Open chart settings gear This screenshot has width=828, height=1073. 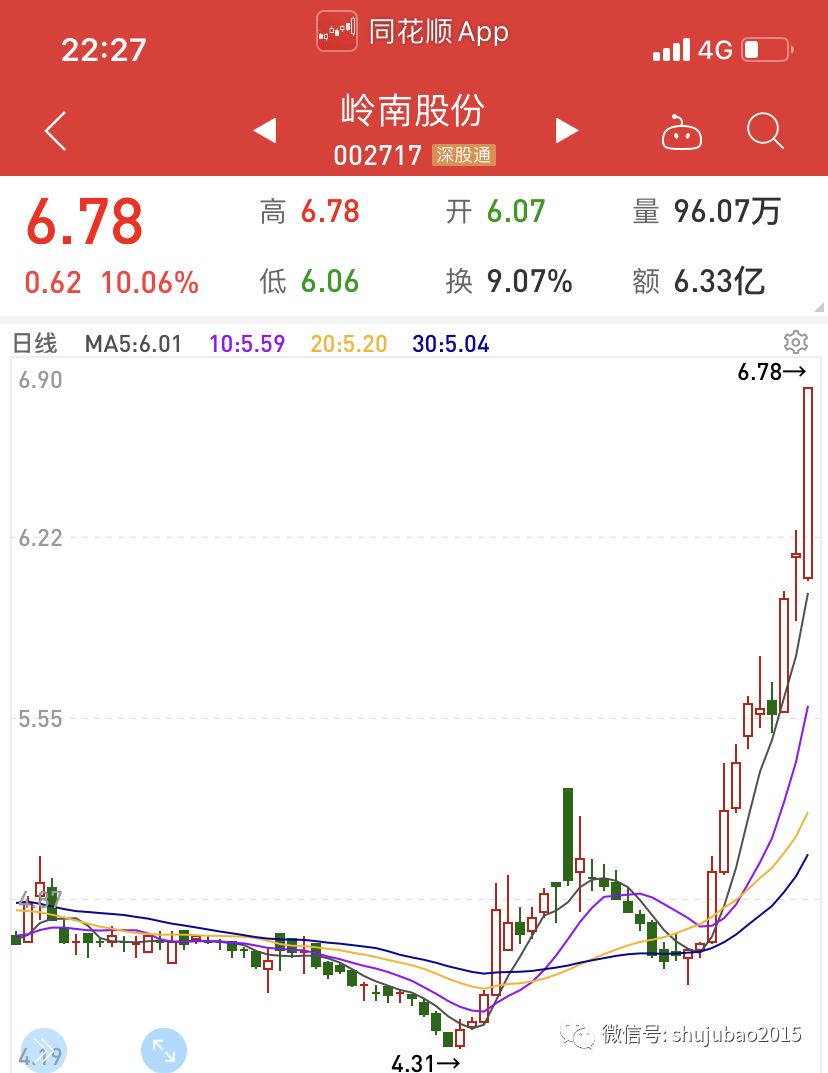point(796,341)
